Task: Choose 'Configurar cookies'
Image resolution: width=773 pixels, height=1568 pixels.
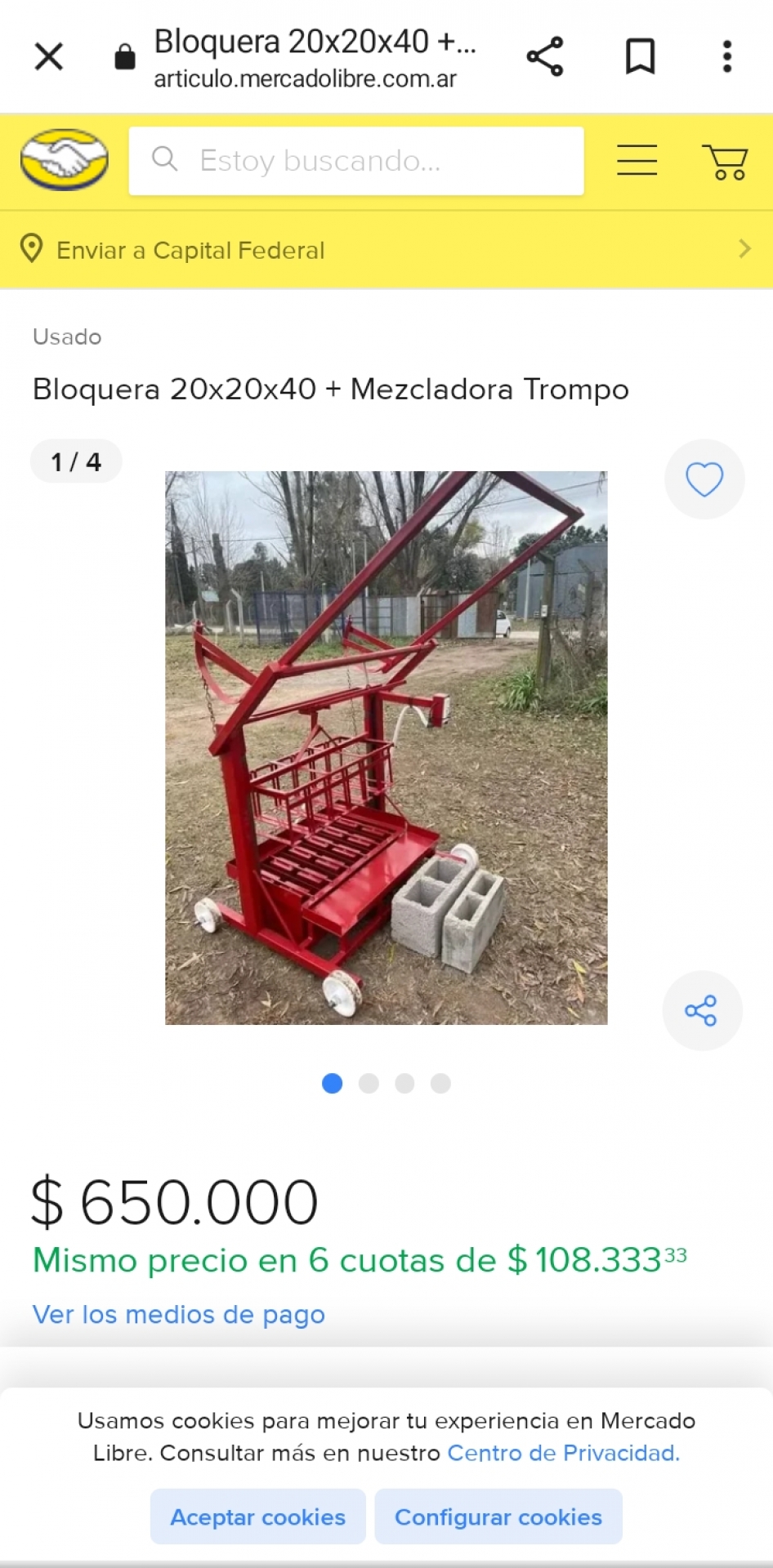Action: pos(498,1517)
